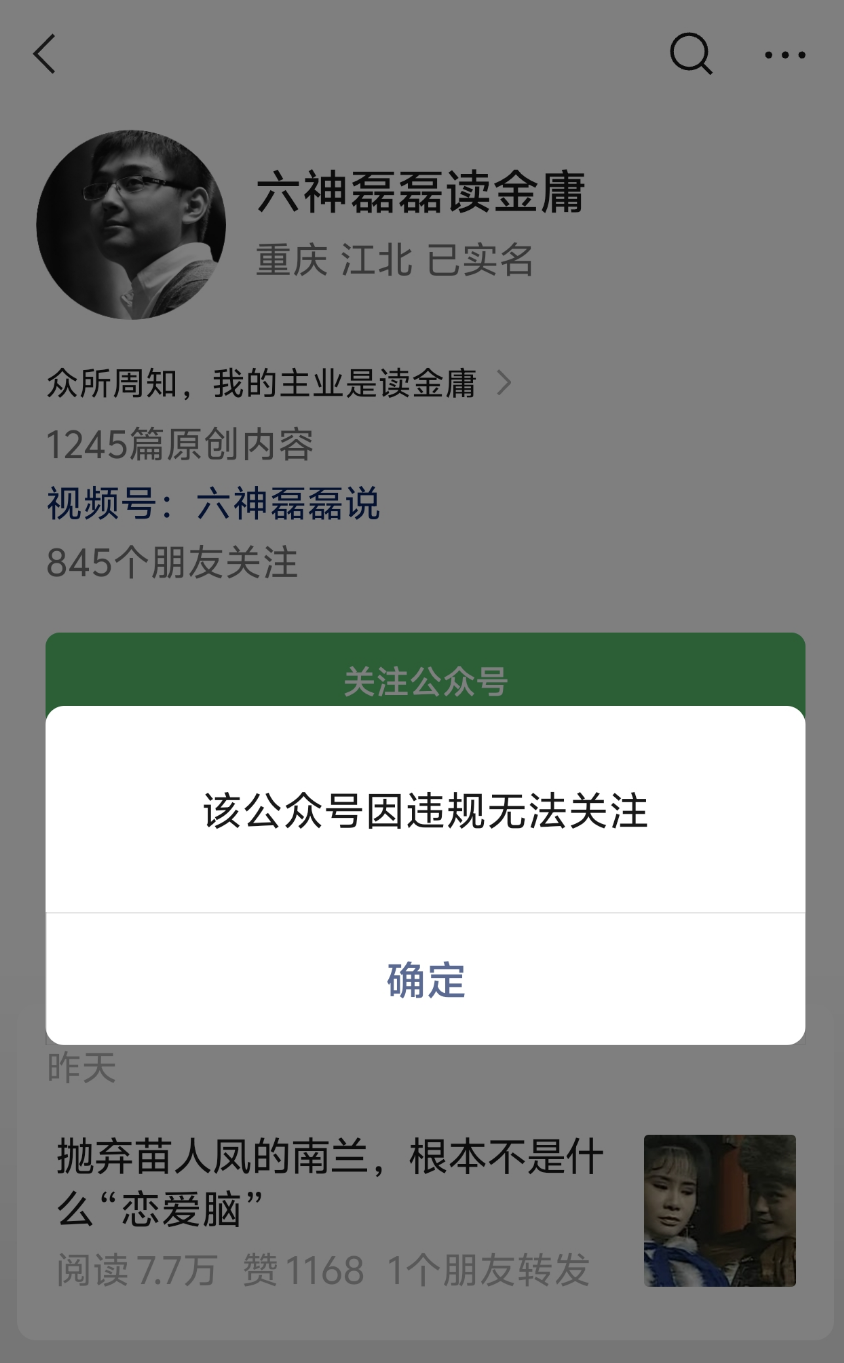
Task: Open the article about 南兰 and 苗人凤
Action: [x=425, y=1210]
